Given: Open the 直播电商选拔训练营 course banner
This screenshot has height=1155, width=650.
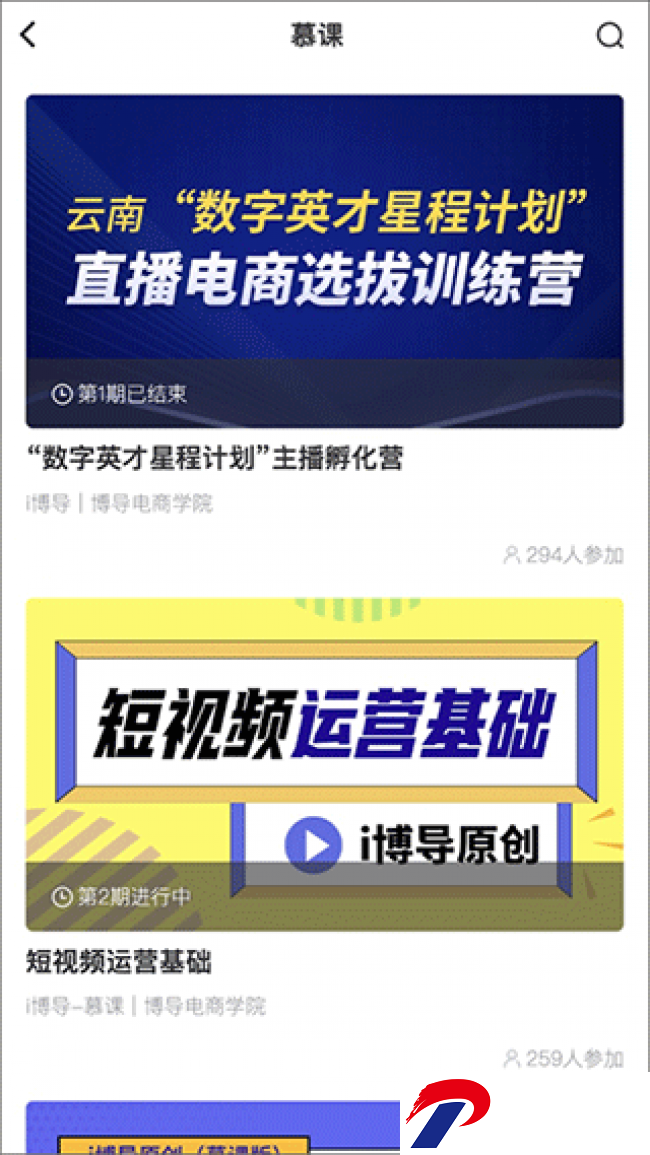Looking at the screenshot, I should (324, 261).
